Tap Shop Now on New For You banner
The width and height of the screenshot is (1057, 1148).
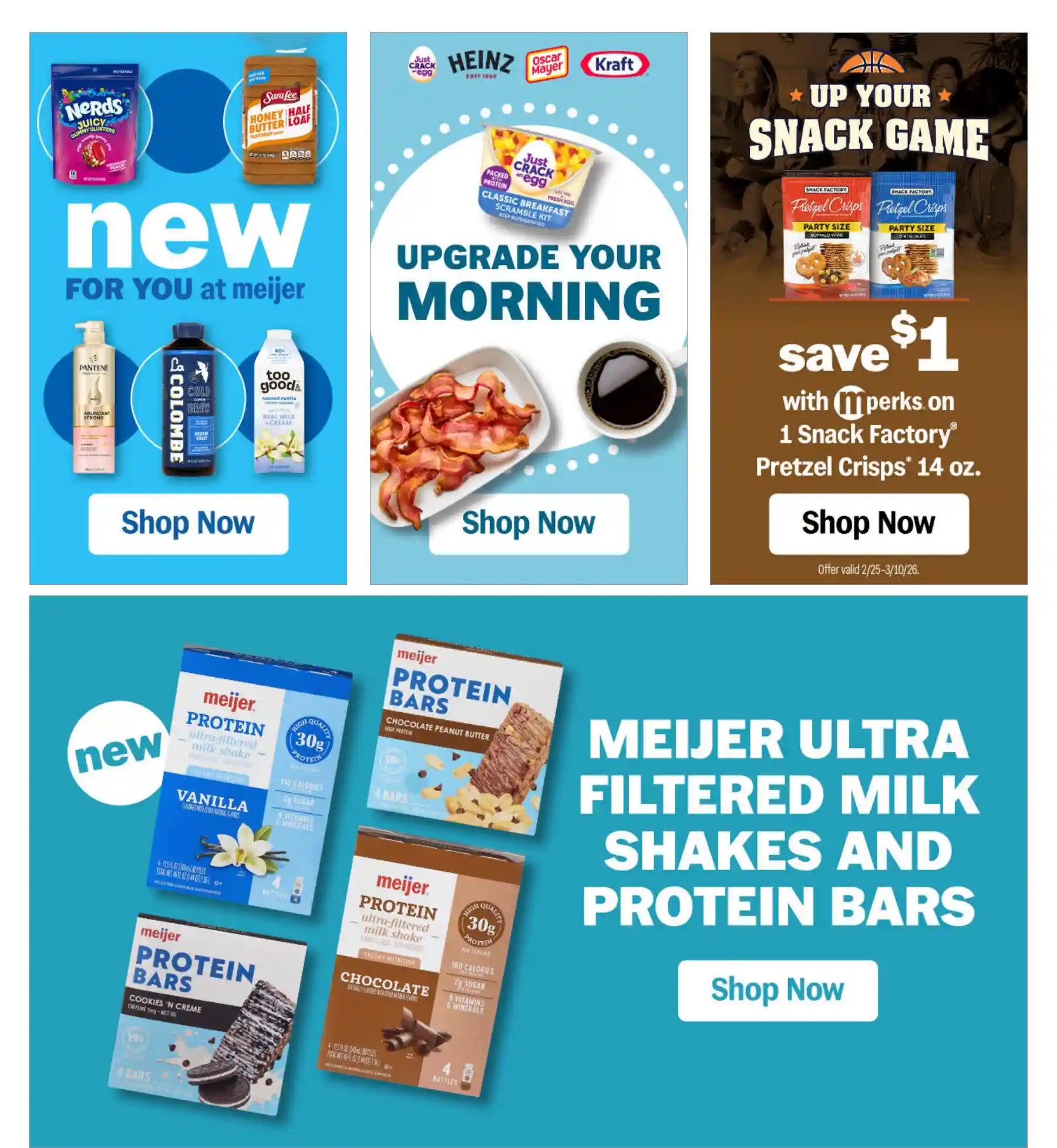pos(188,523)
